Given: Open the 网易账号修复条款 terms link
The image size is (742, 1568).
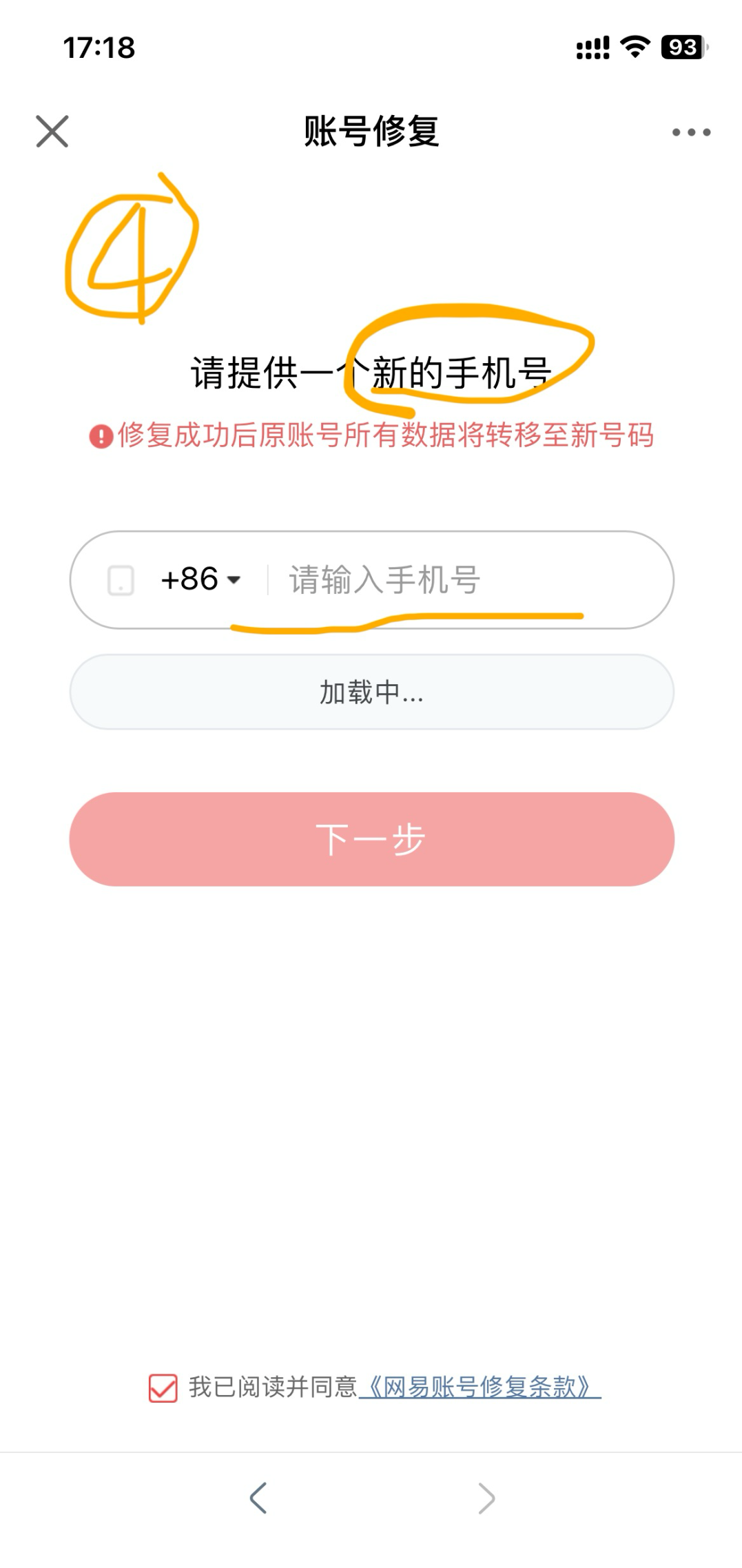Looking at the screenshot, I should (x=477, y=1386).
